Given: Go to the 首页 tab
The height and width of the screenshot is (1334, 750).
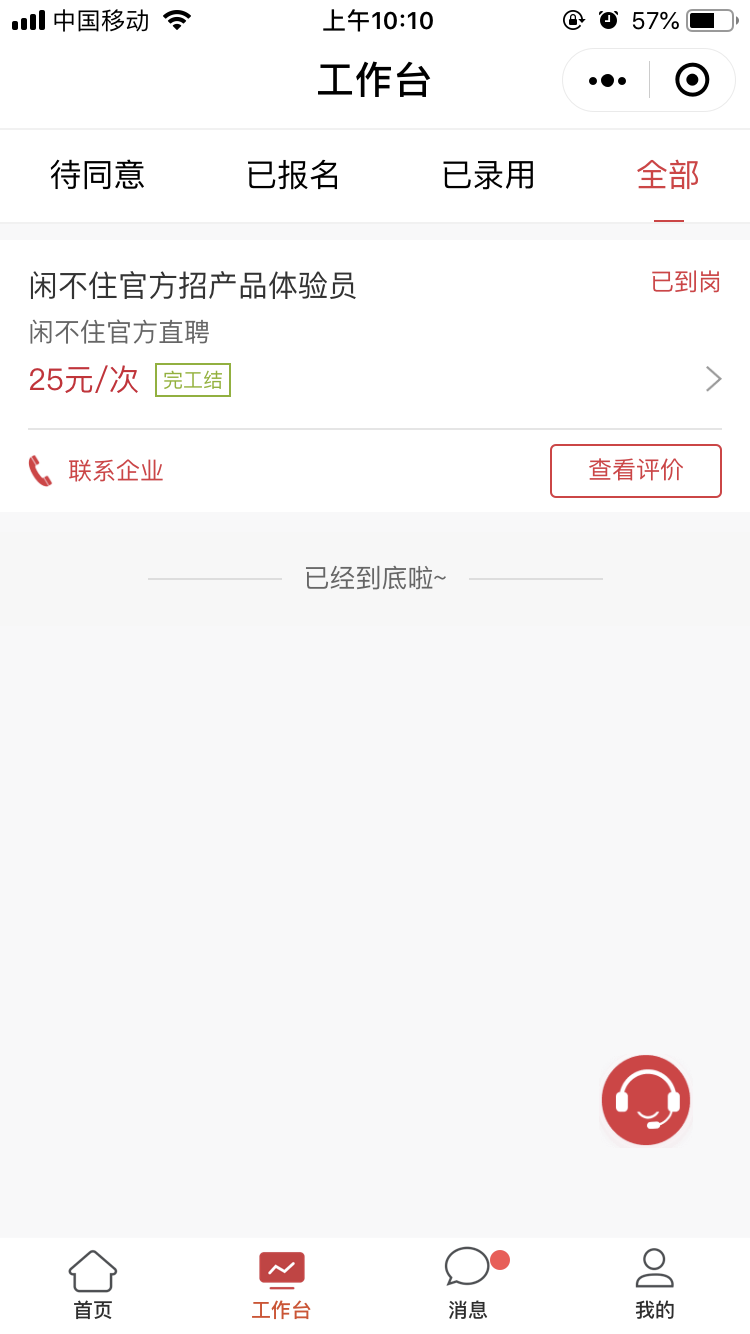Looking at the screenshot, I should (x=93, y=1285).
